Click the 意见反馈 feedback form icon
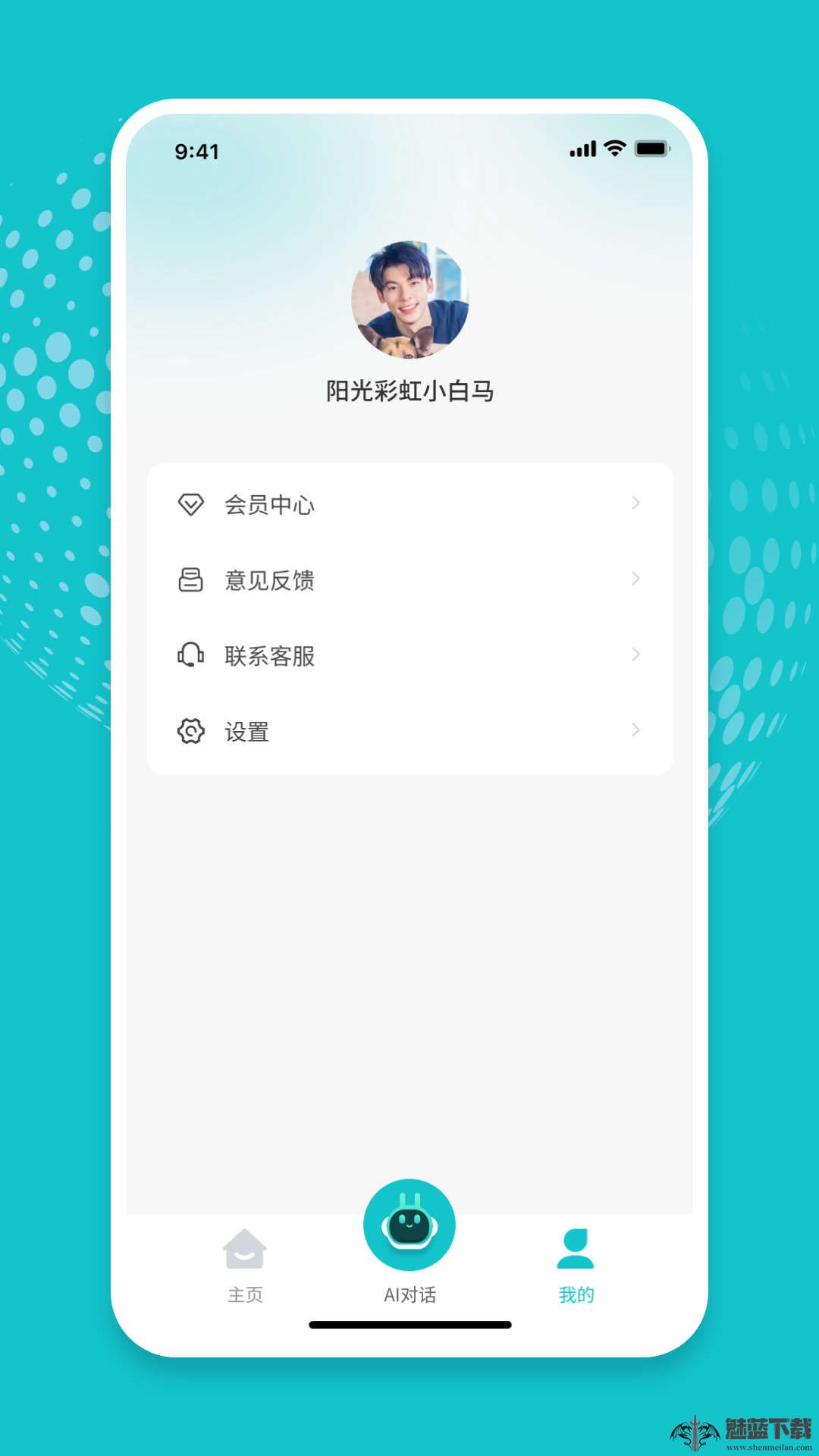Viewport: 819px width, 1456px height. (192, 579)
